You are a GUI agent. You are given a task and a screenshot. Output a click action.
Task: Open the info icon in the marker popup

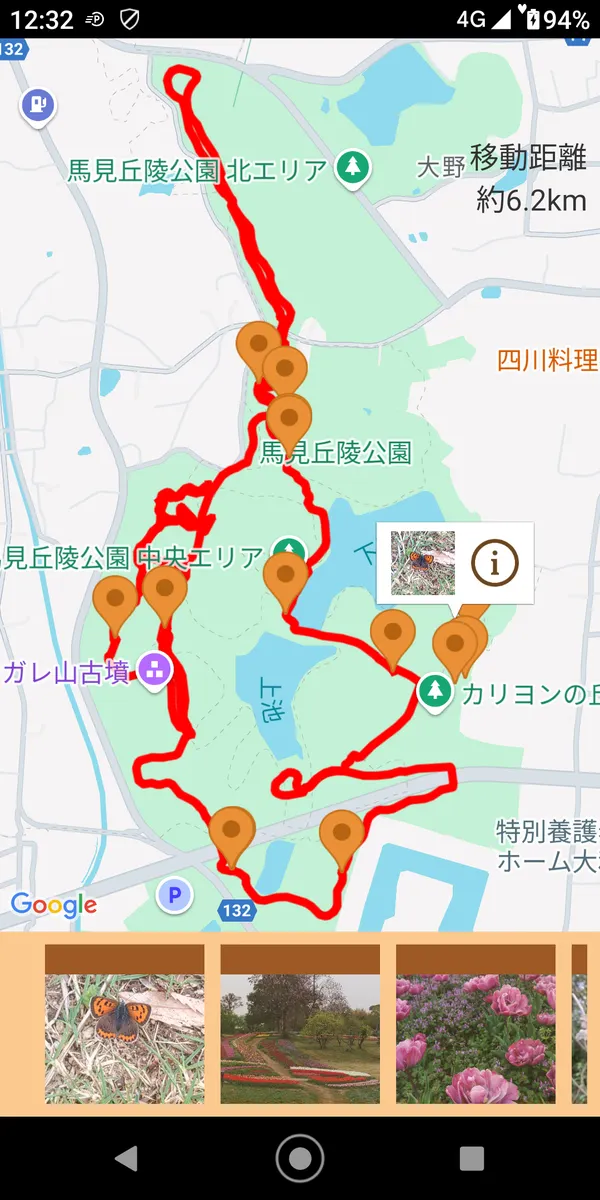click(x=494, y=564)
